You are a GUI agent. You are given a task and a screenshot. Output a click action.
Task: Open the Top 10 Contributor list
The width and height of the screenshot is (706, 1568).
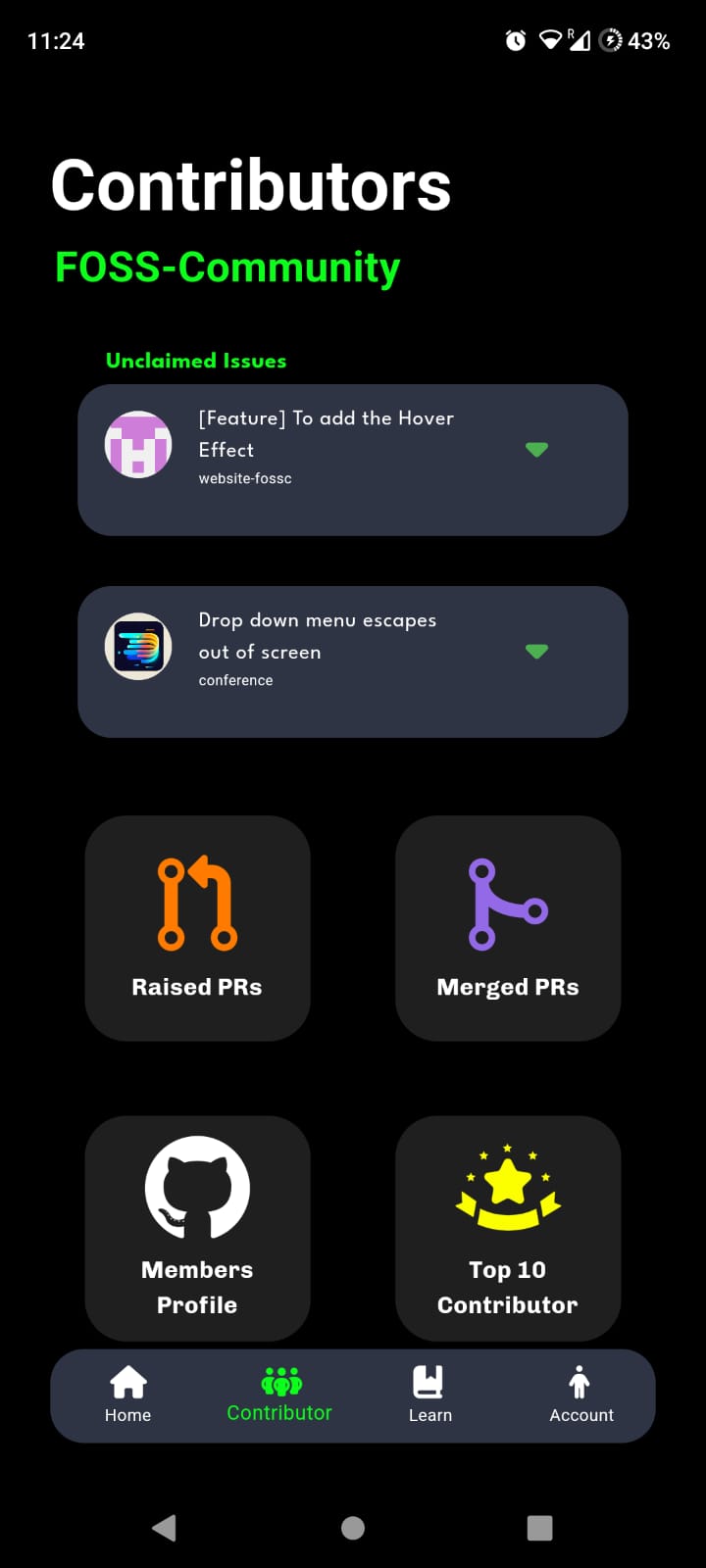tap(507, 1228)
